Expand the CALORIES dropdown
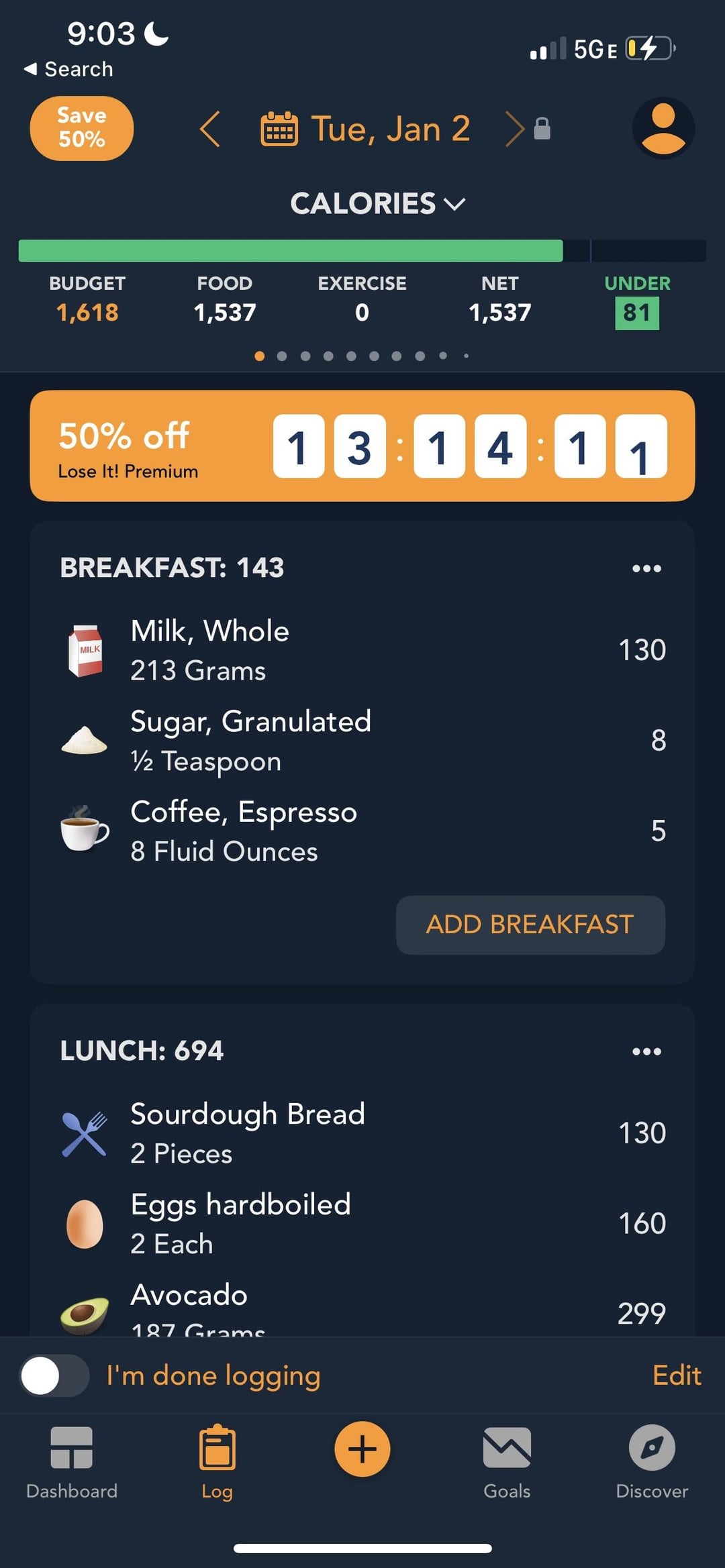This screenshot has height=1568, width=725. coord(377,203)
